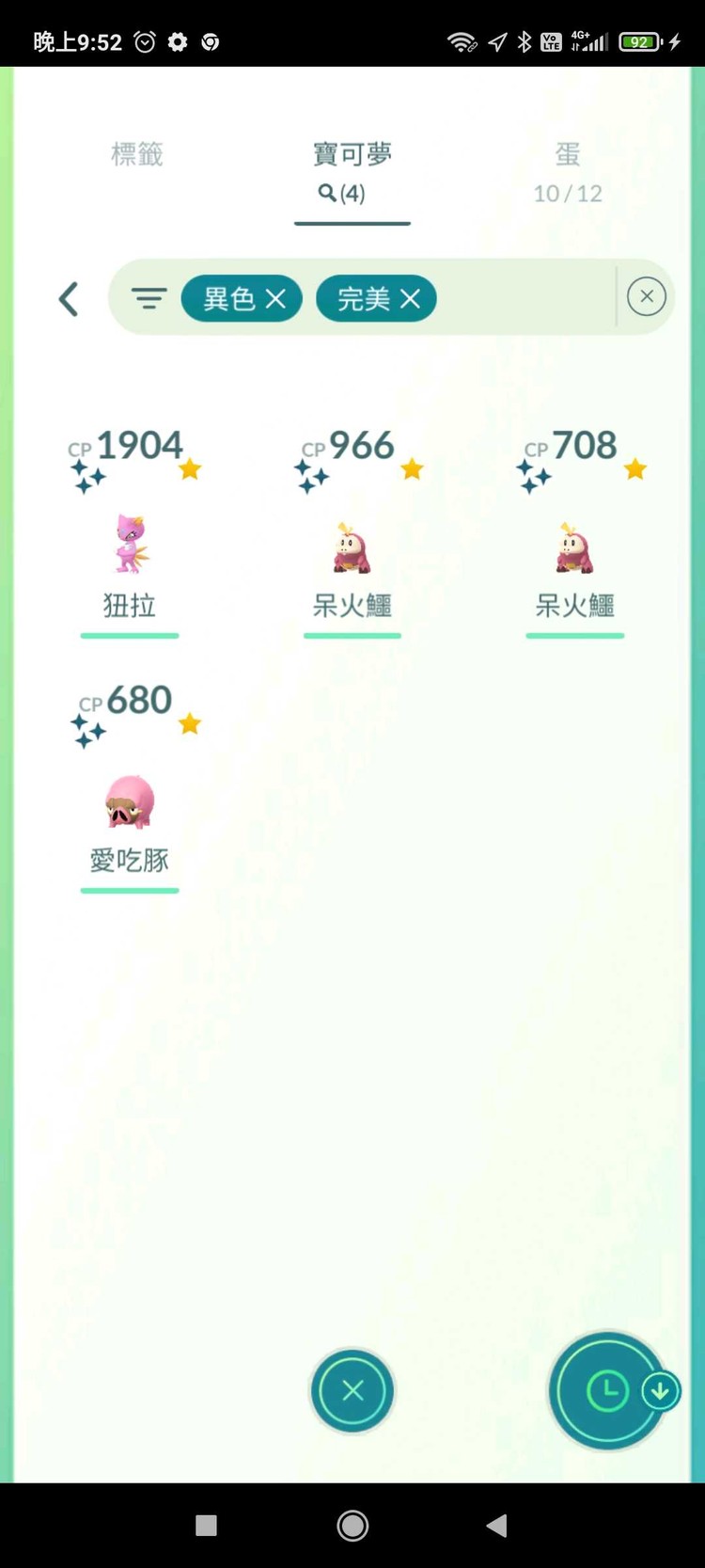Remove the 異色 filter chip
This screenshot has width=705, height=1568.
tap(275, 299)
